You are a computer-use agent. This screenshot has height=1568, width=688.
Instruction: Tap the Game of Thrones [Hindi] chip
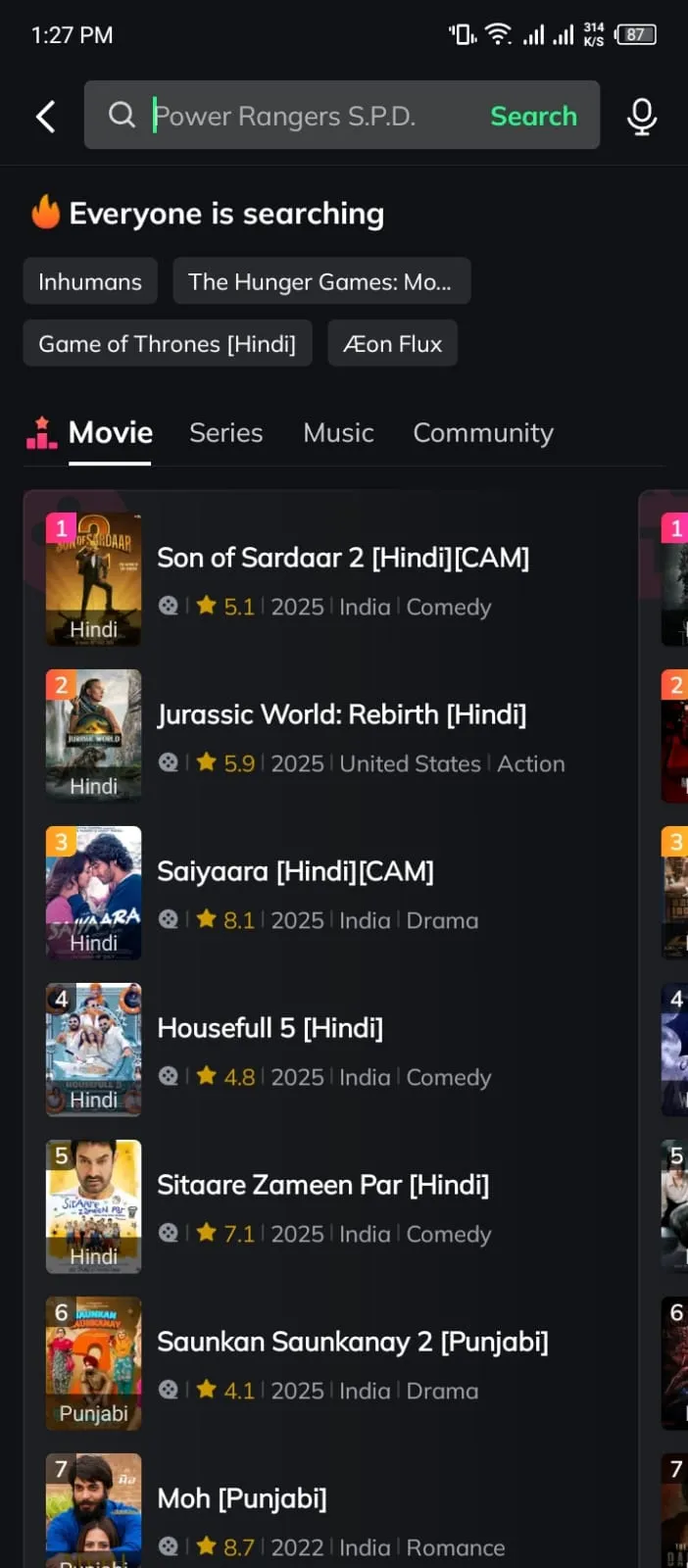coord(168,344)
